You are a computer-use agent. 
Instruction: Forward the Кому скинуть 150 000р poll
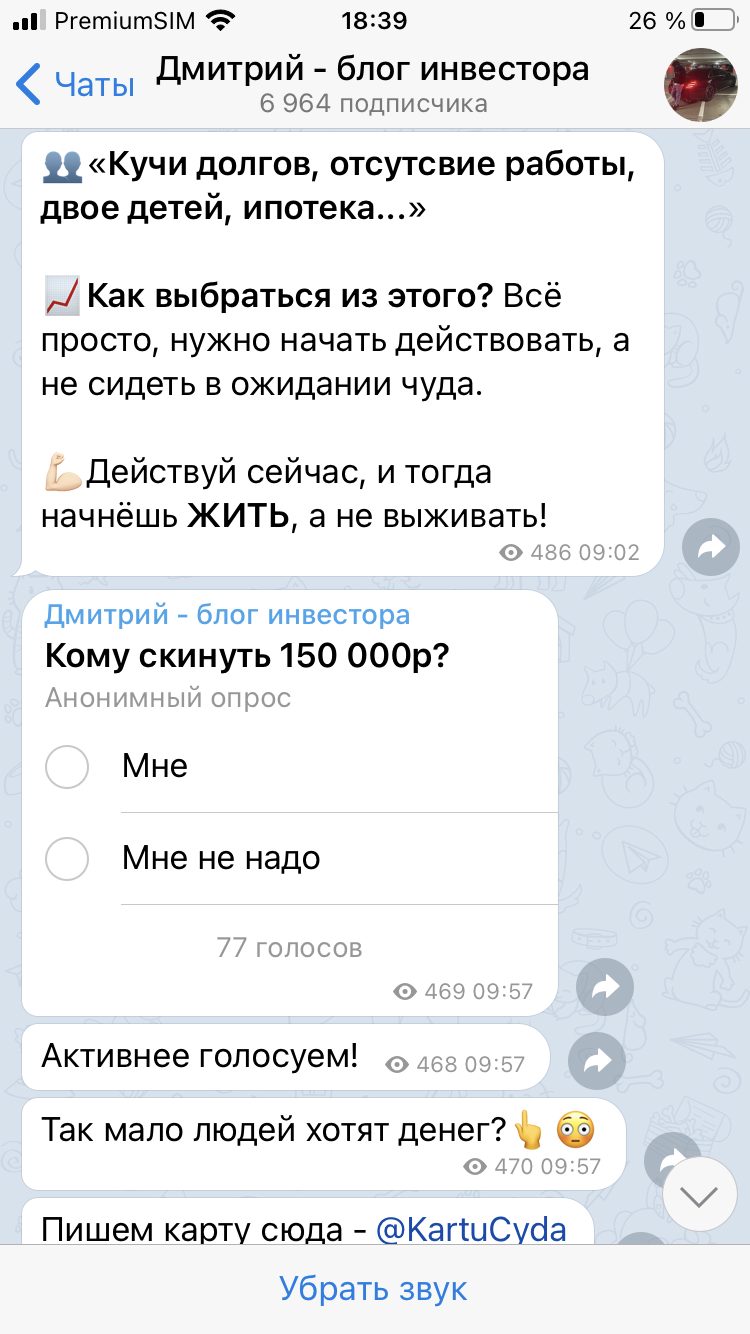(605, 987)
